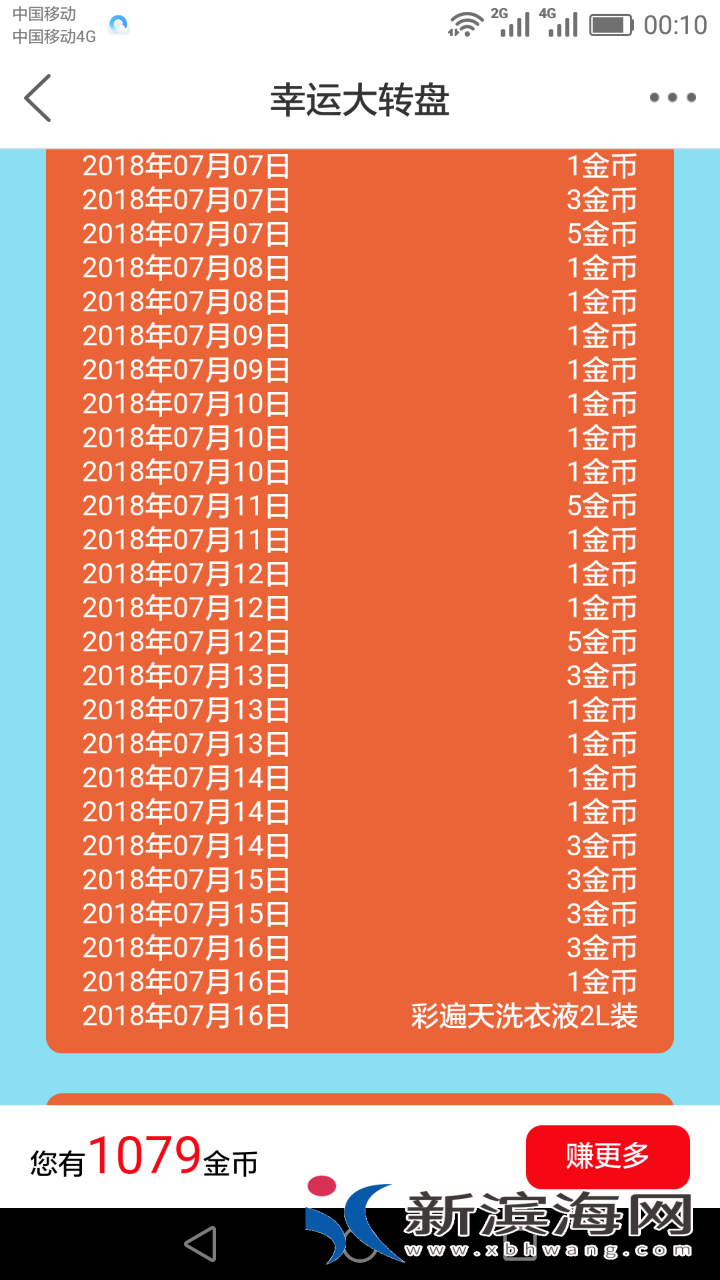Tap the home circle in the navigation bar

360,1245
